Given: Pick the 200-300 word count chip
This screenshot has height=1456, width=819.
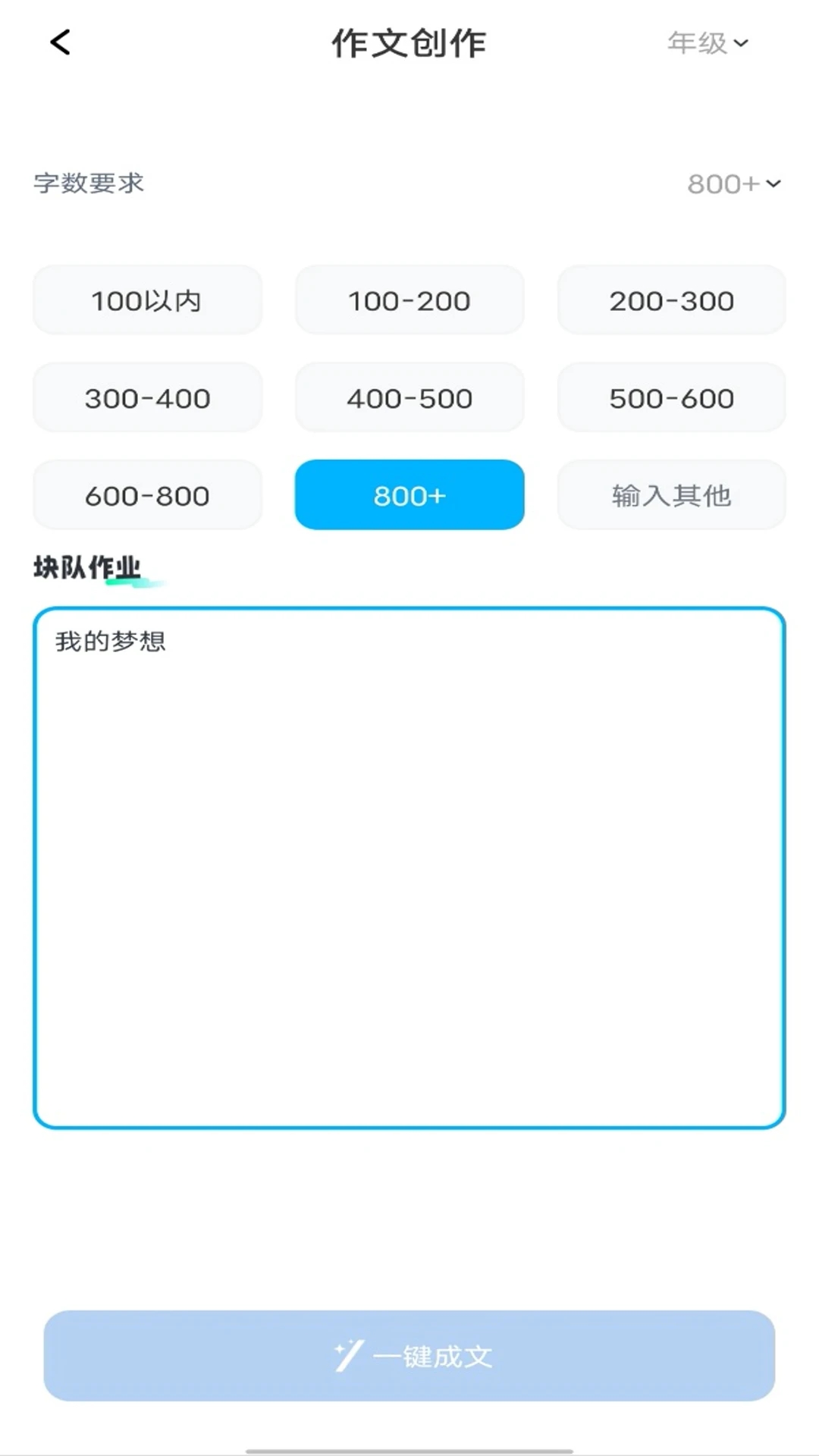Looking at the screenshot, I should point(671,300).
